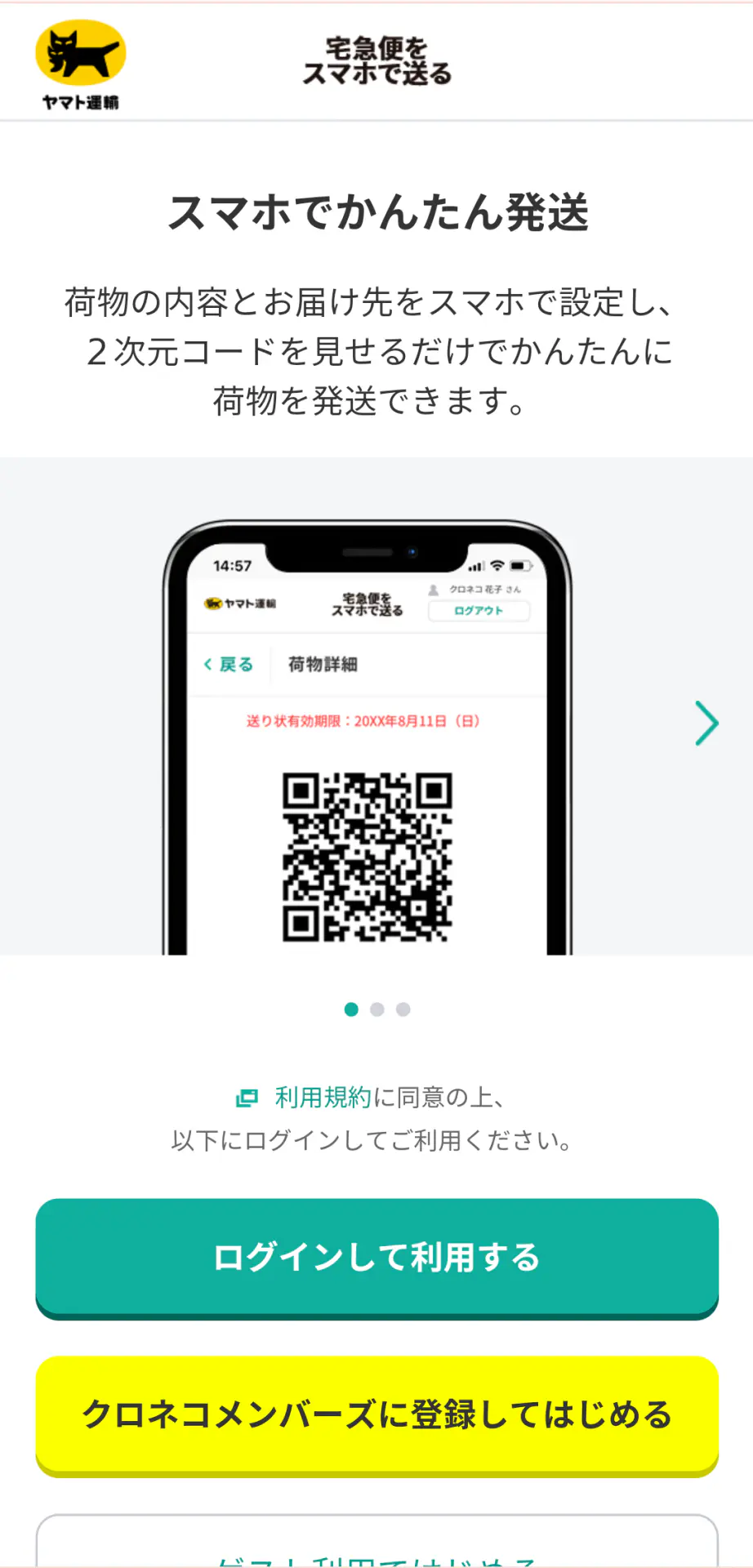The width and height of the screenshot is (753, 1568).
Task: Register via クロネコメンバーズに登録してはじめる
Action: click(x=376, y=1415)
